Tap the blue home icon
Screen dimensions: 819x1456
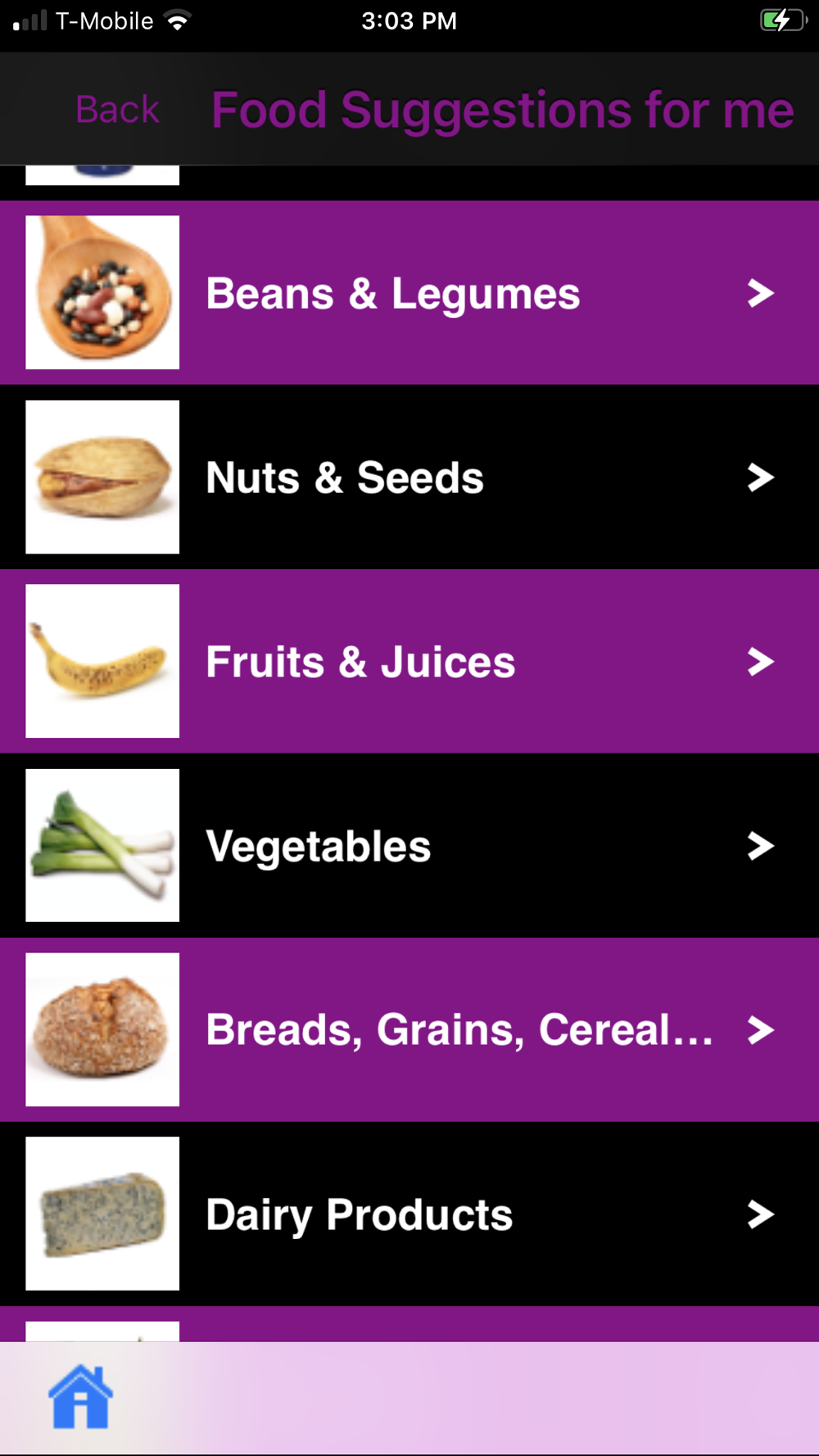pos(80,1397)
